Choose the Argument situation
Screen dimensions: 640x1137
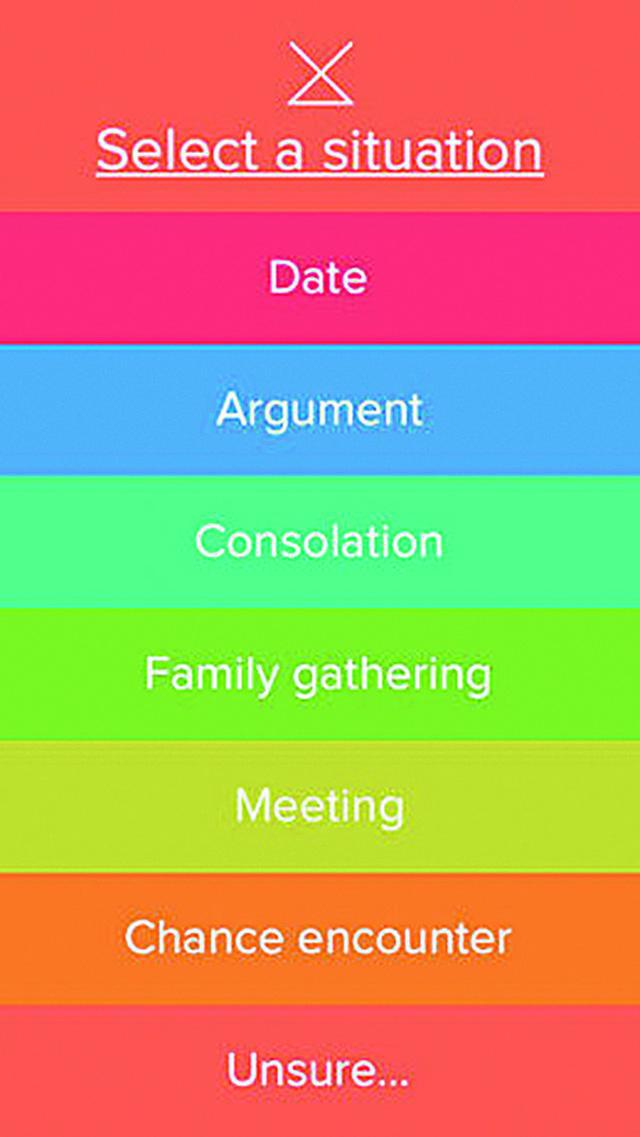point(320,410)
